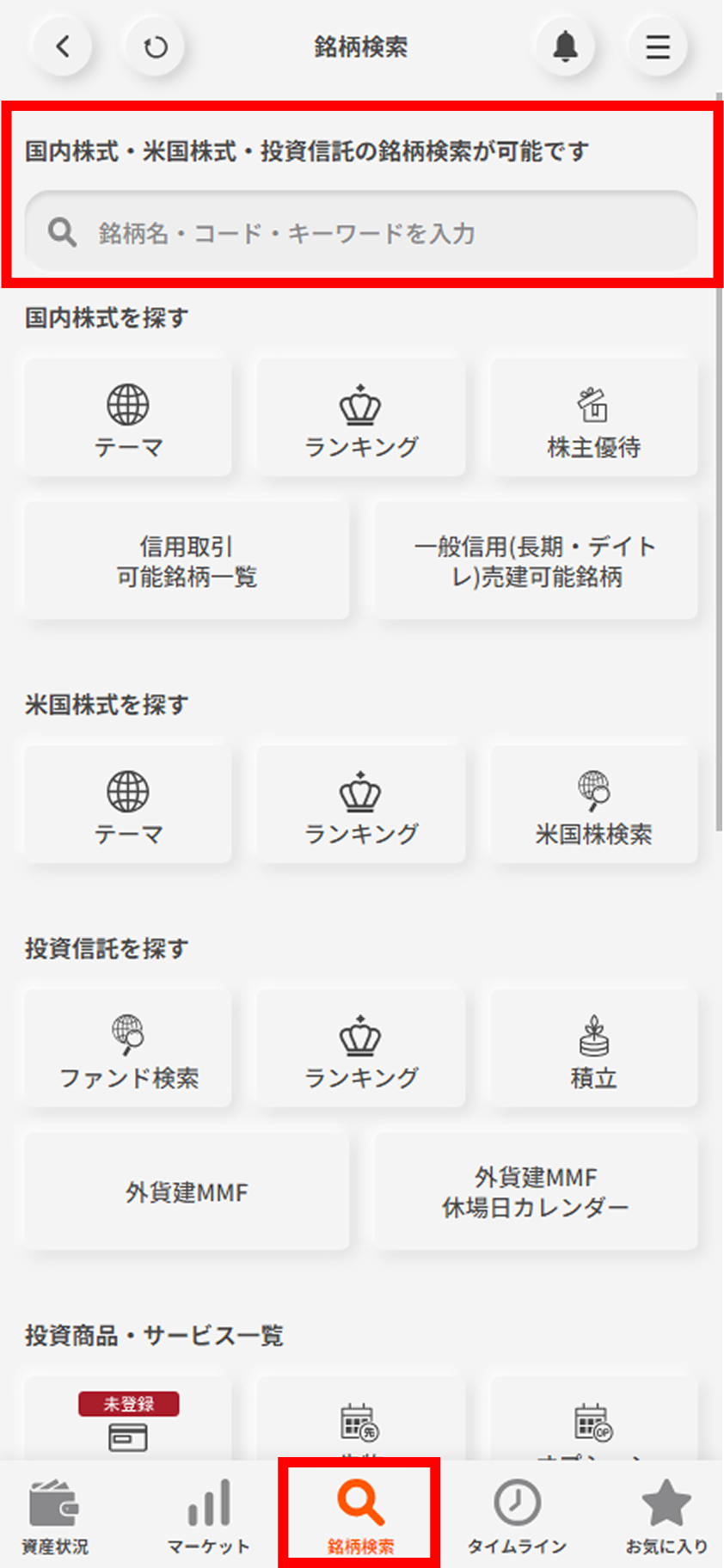Open 一般信用(長期・デイトレ)売建可能銘柄

(x=536, y=561)
